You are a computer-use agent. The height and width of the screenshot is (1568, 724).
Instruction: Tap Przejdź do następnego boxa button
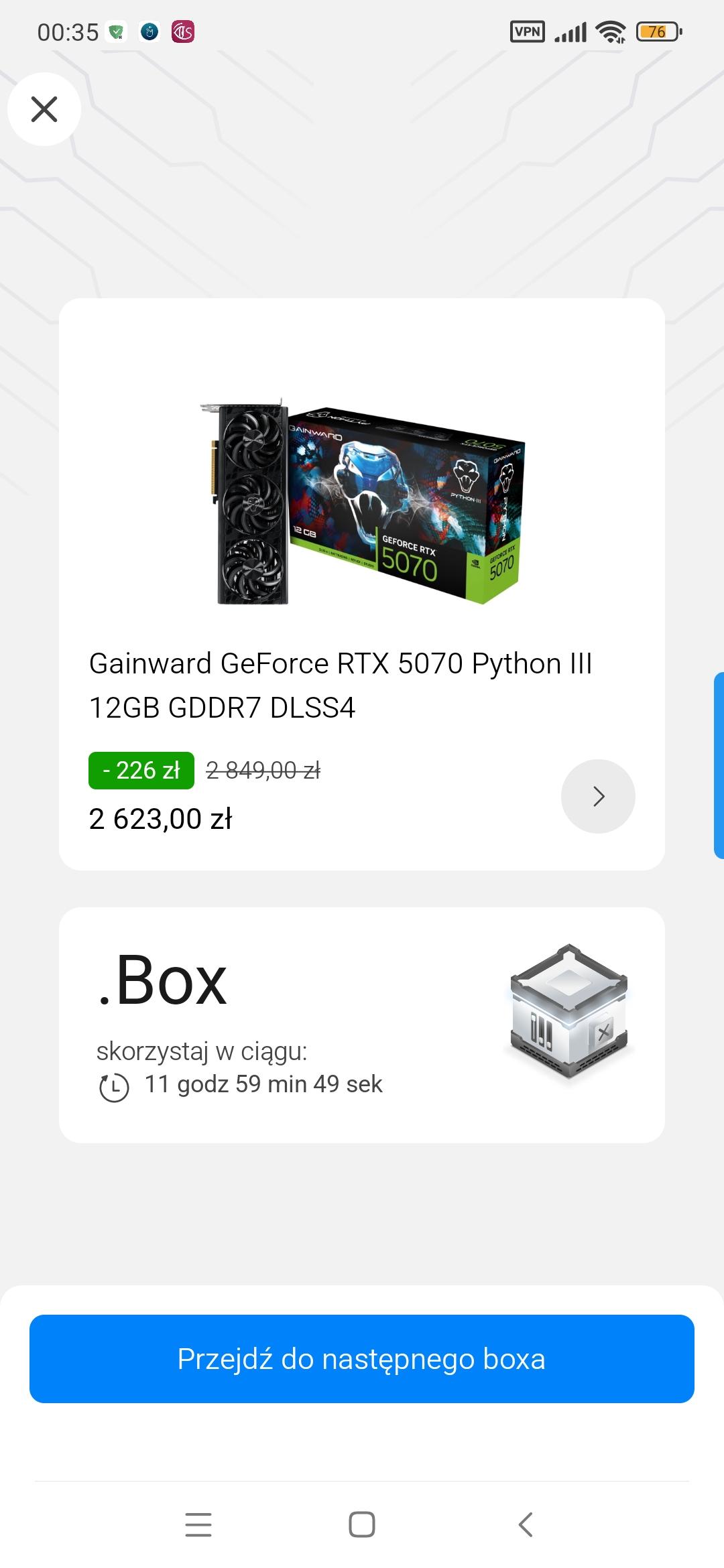(362, 1359)
